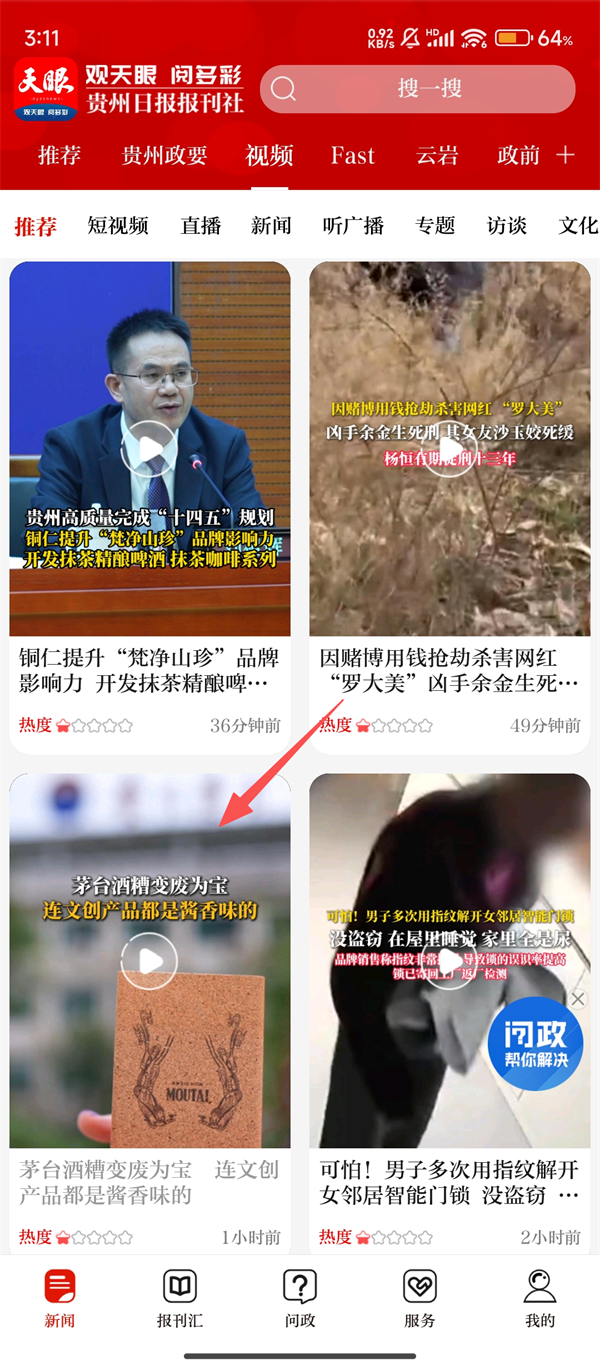Play the 网红“罗大美” case video
Viewport: 600px width, 1366px height.
pos(450,448)
